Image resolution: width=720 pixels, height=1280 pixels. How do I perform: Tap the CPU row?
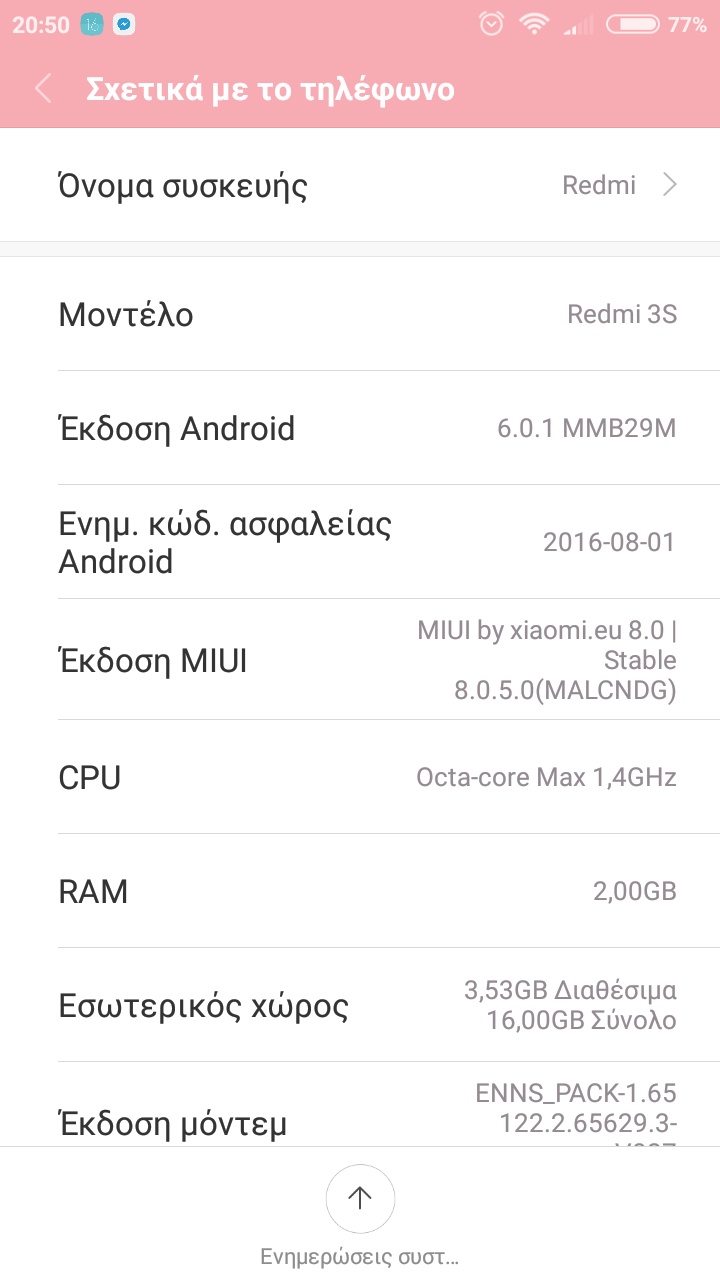(360, 777)
